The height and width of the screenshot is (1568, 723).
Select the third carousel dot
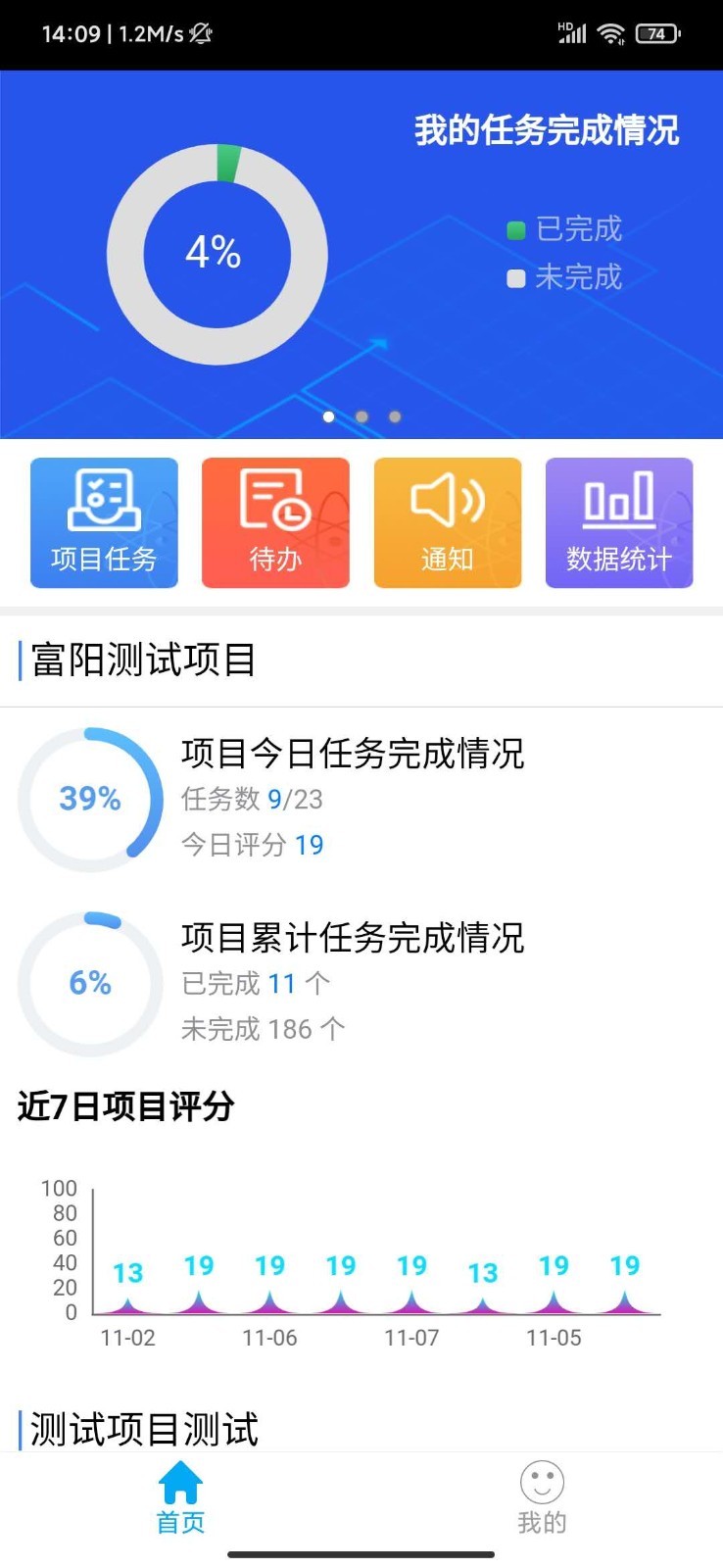(394, 416)
